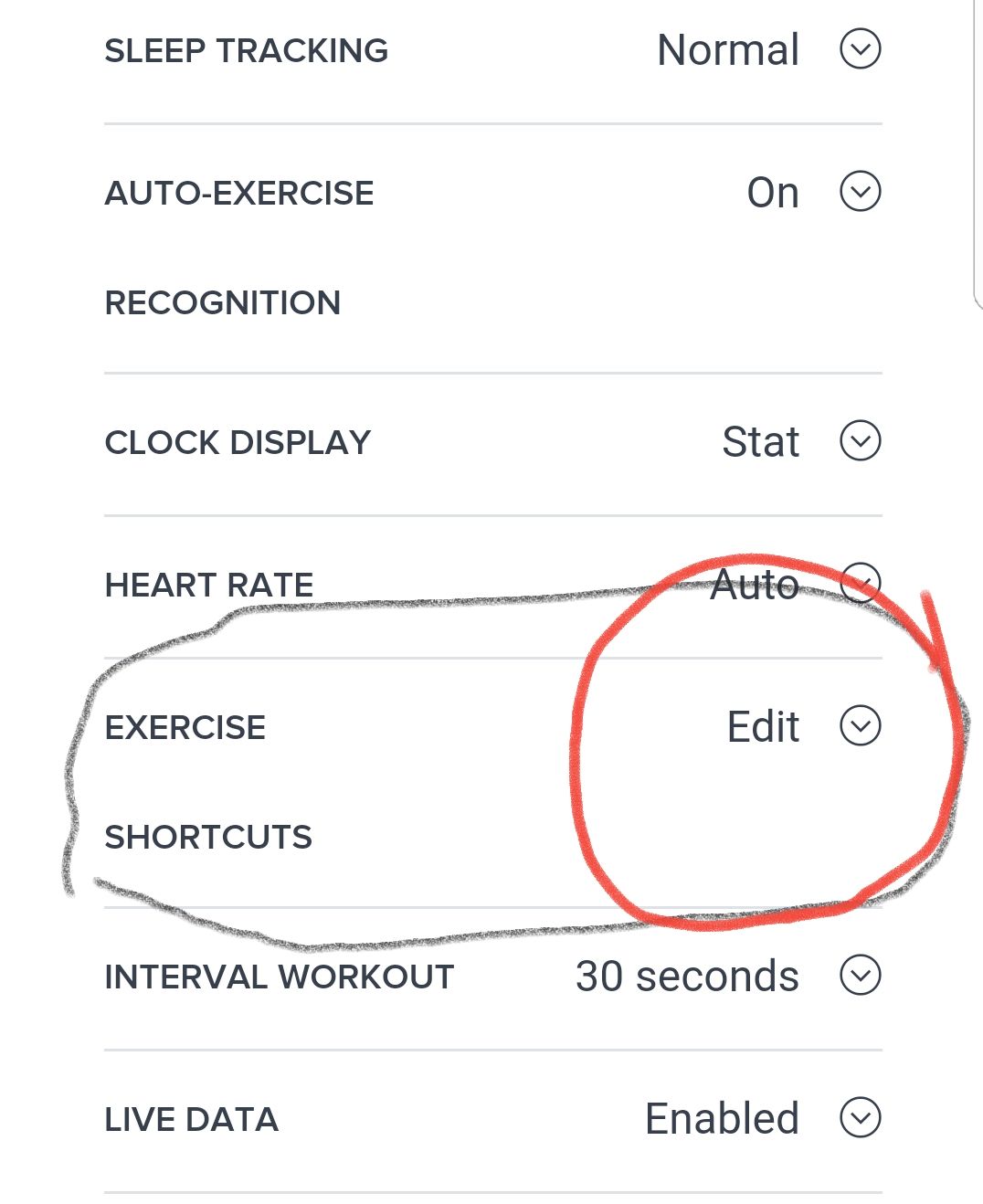Edit Exercise Shortcuts
The height and width of the screenshot is (1204, 983).
point(860,726)
